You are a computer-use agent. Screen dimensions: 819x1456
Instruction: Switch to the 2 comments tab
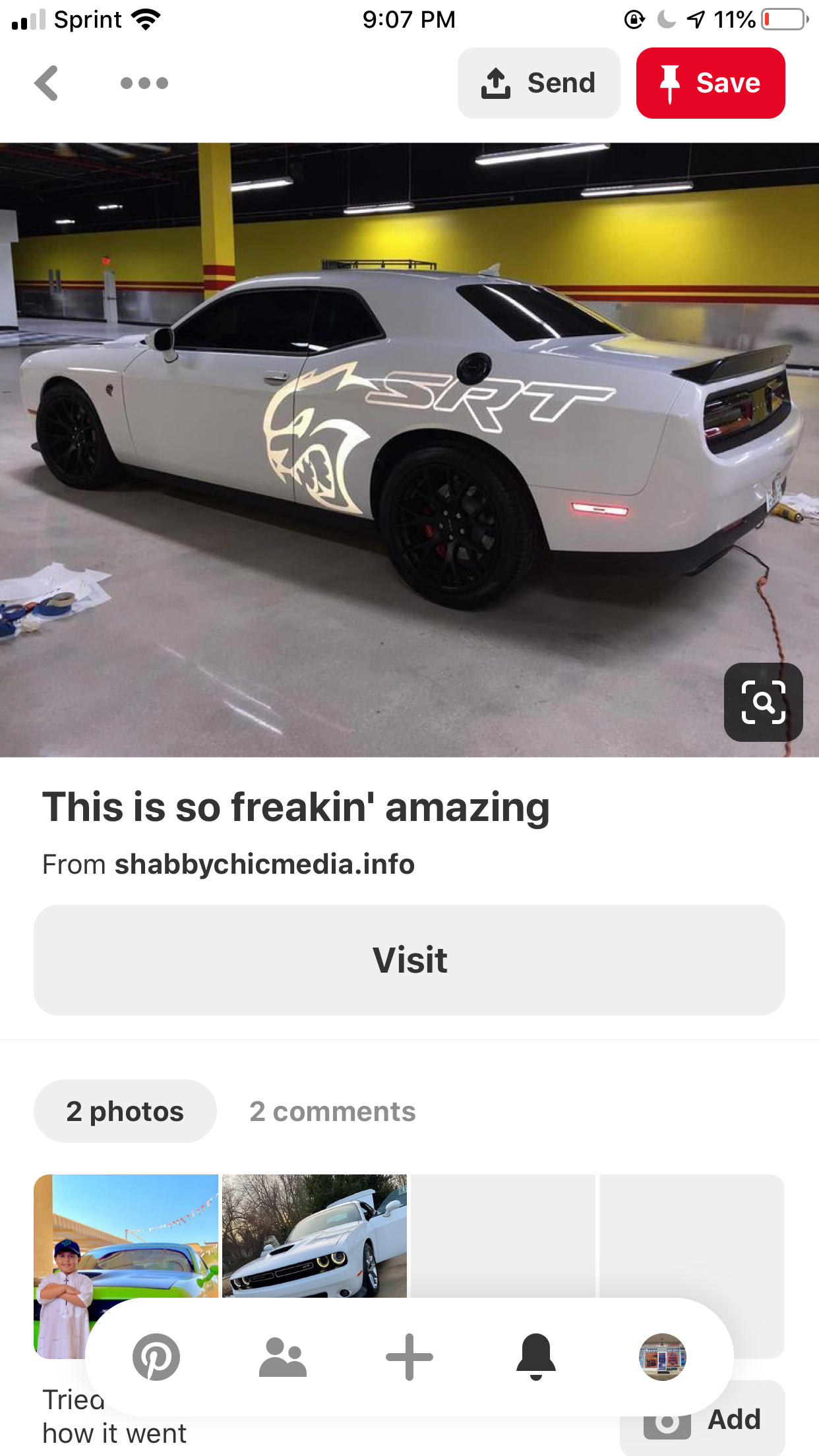332,1112
